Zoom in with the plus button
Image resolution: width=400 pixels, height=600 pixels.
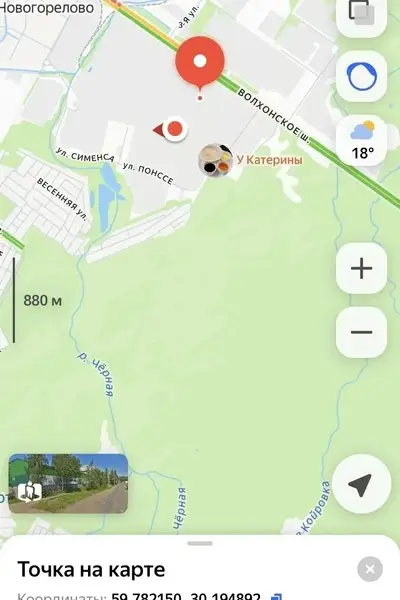(361, 268)
